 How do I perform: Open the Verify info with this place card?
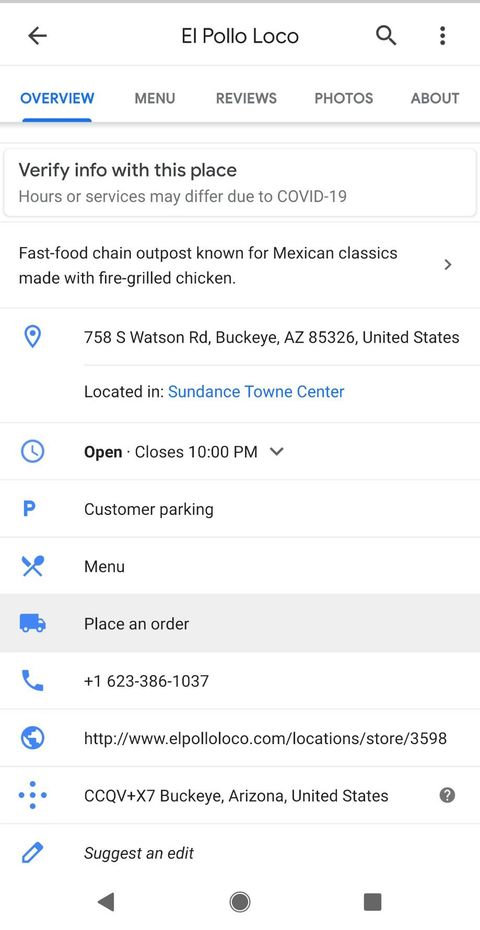[240, 183]
